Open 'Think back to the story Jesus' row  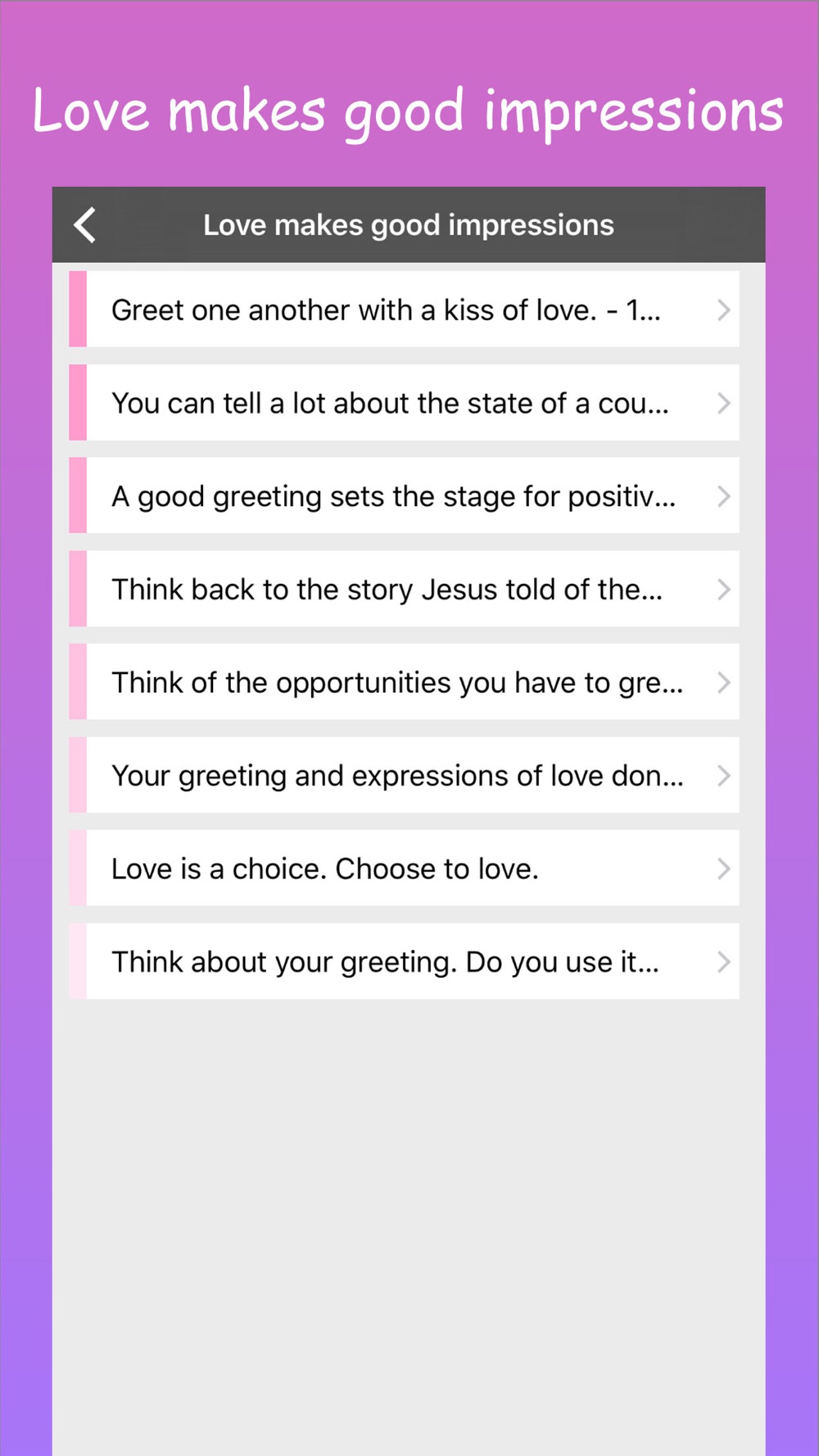pos(405,590)
